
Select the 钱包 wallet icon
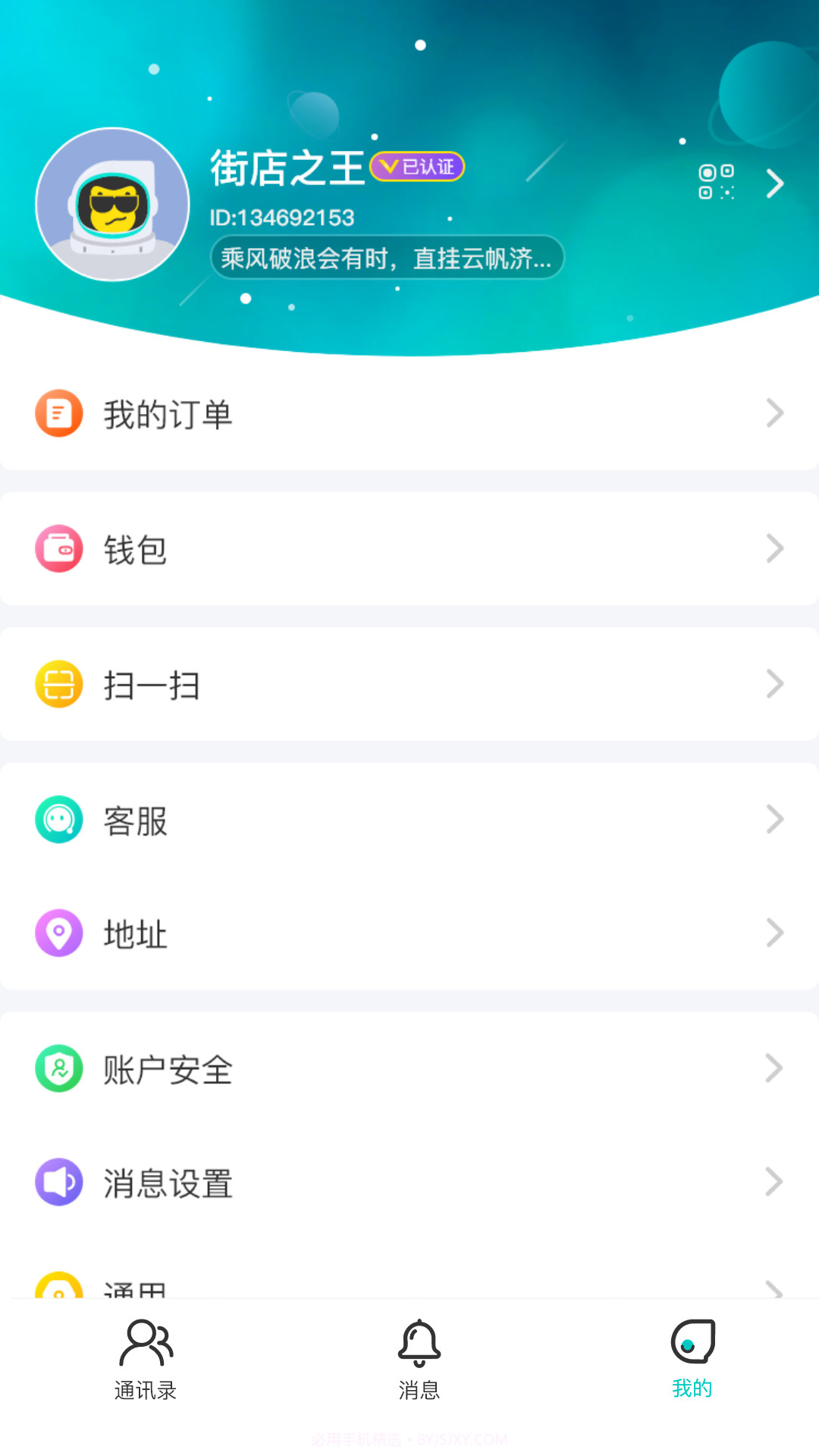58,549
